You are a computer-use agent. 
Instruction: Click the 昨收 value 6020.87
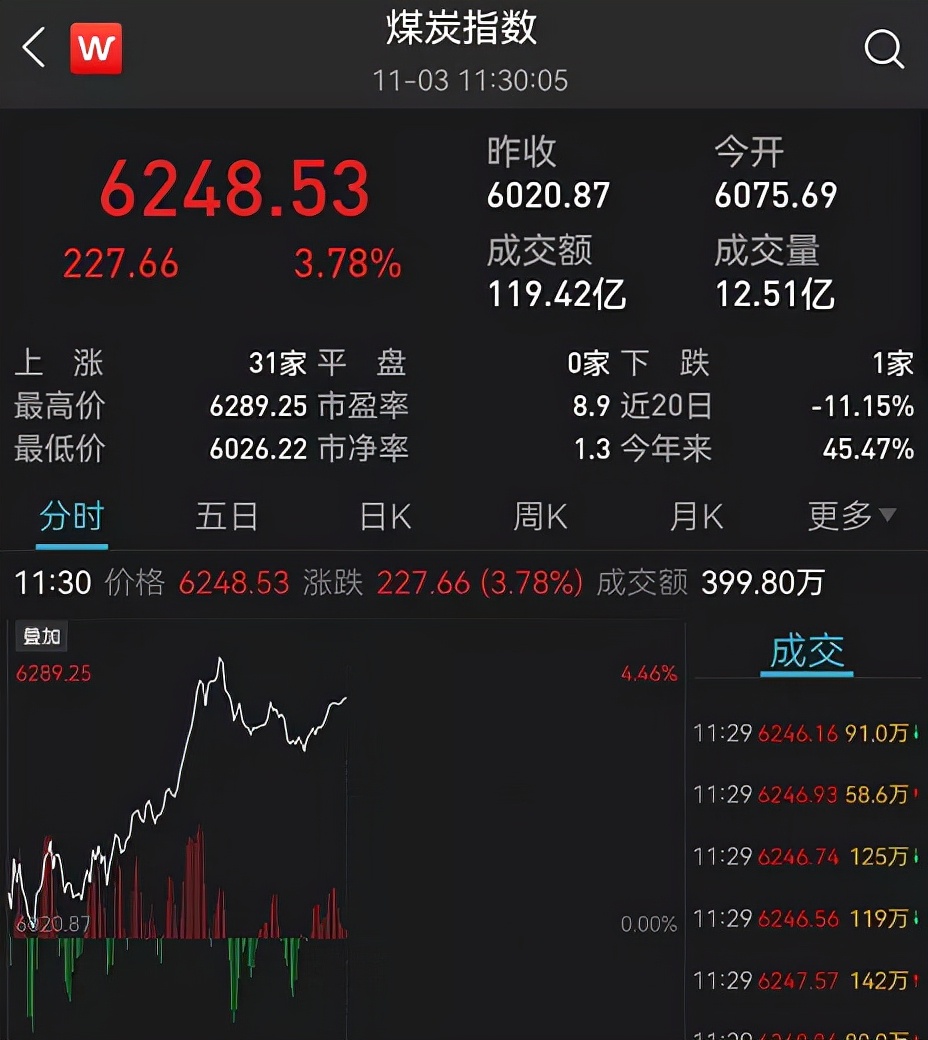[548, 196]
